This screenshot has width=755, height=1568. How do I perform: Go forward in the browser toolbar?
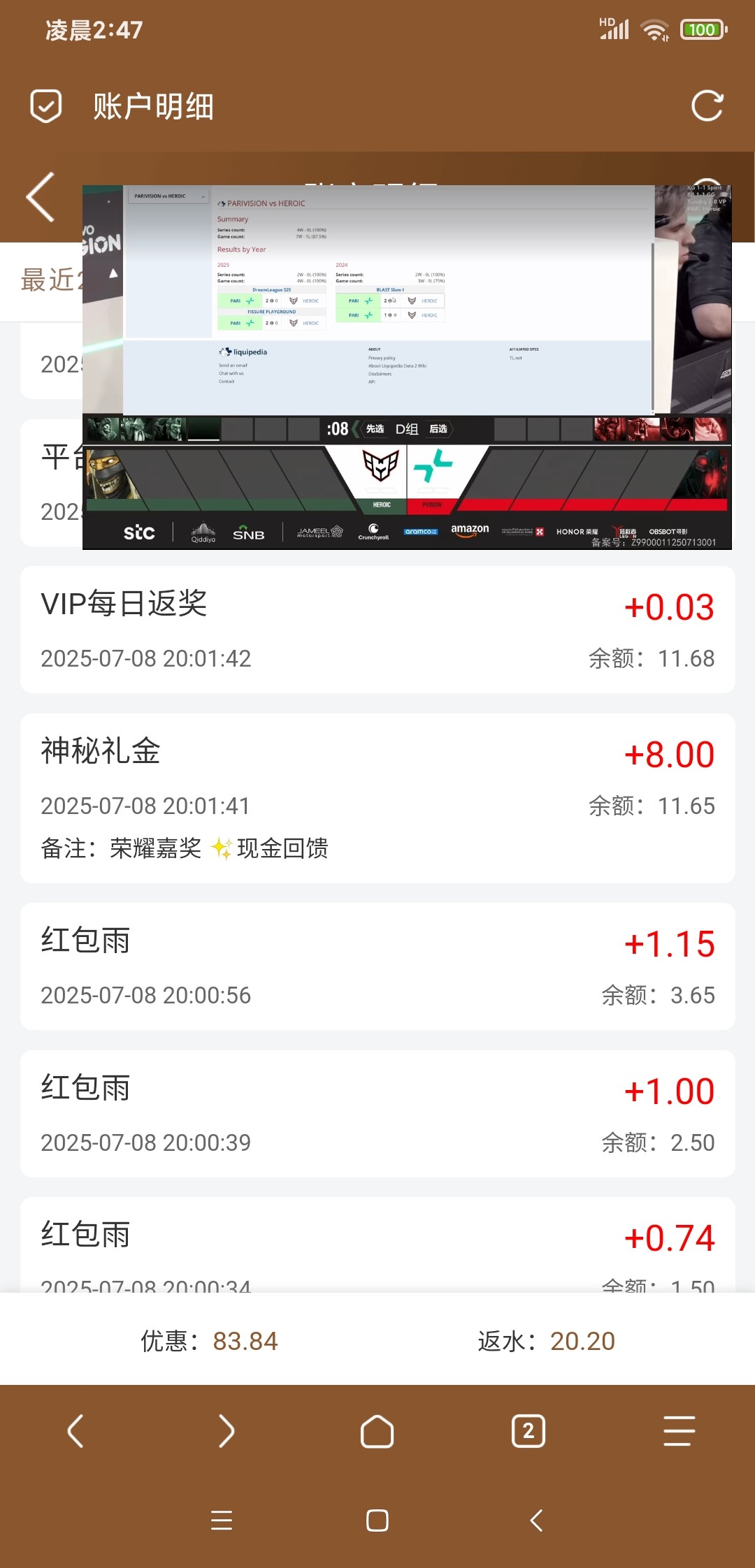click(x=226, y=1430)
